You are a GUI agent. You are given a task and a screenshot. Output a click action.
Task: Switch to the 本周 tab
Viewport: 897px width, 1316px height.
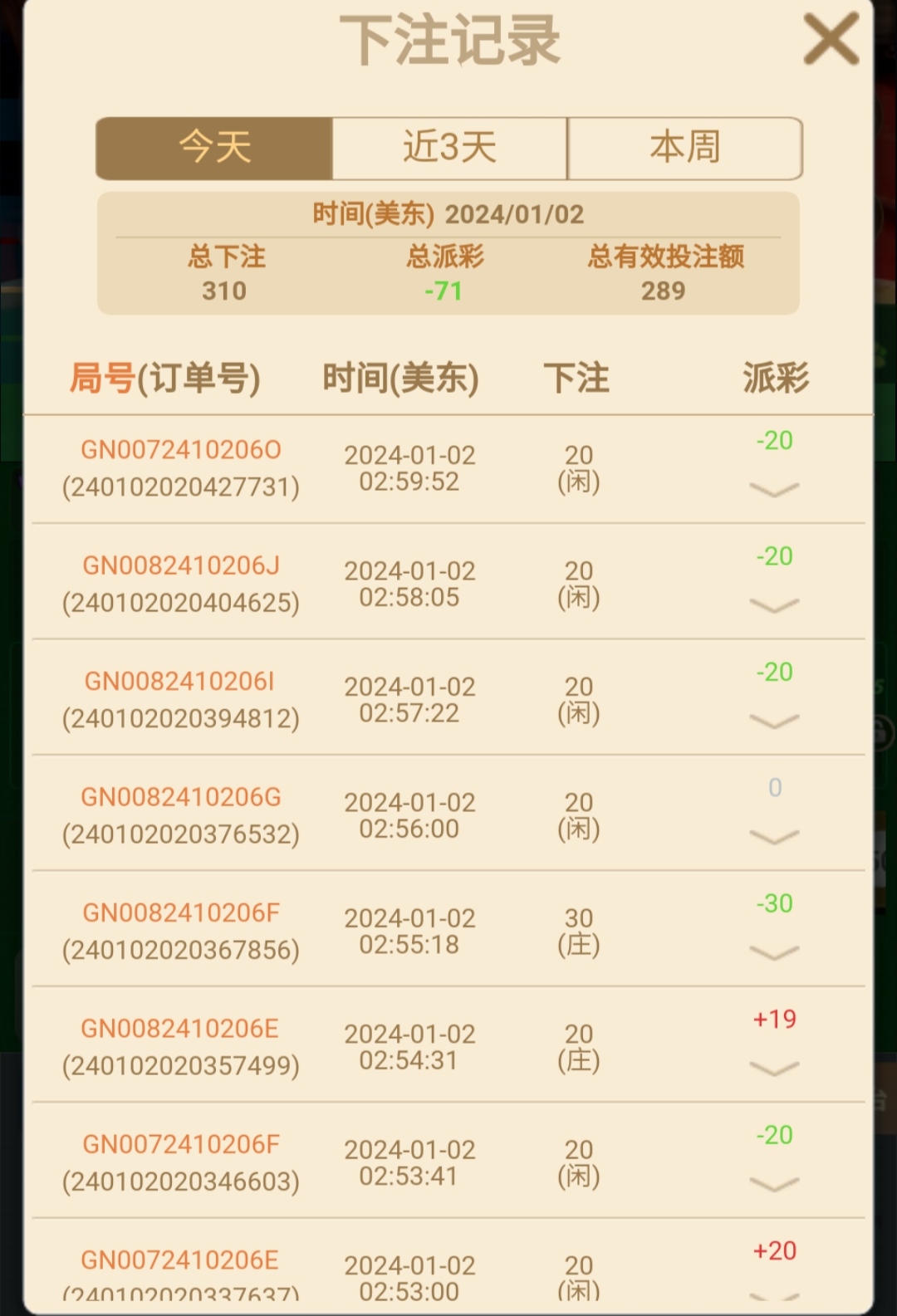[x=685, y=148]
